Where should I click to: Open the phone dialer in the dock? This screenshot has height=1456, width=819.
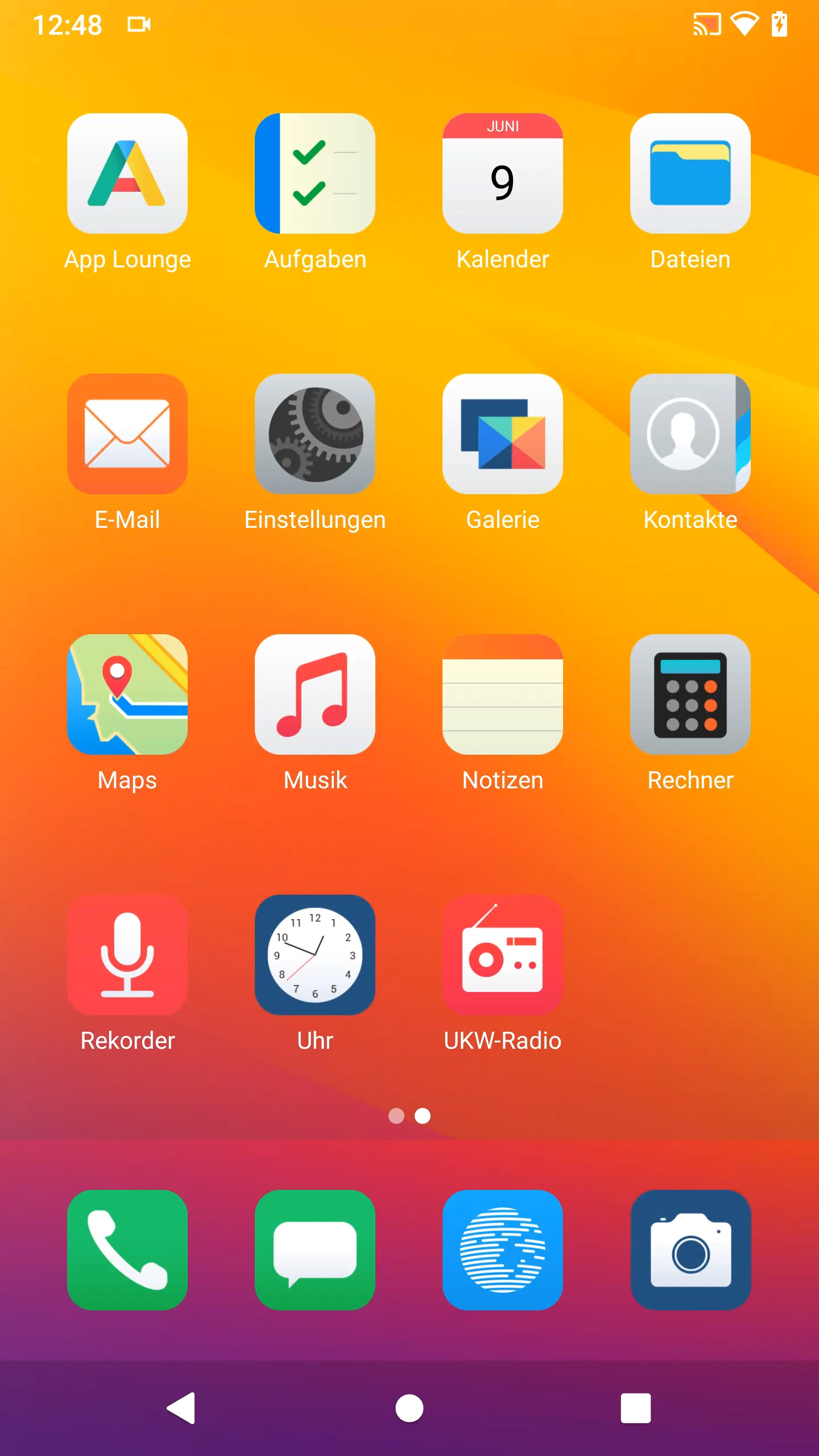coord(127,1250)
